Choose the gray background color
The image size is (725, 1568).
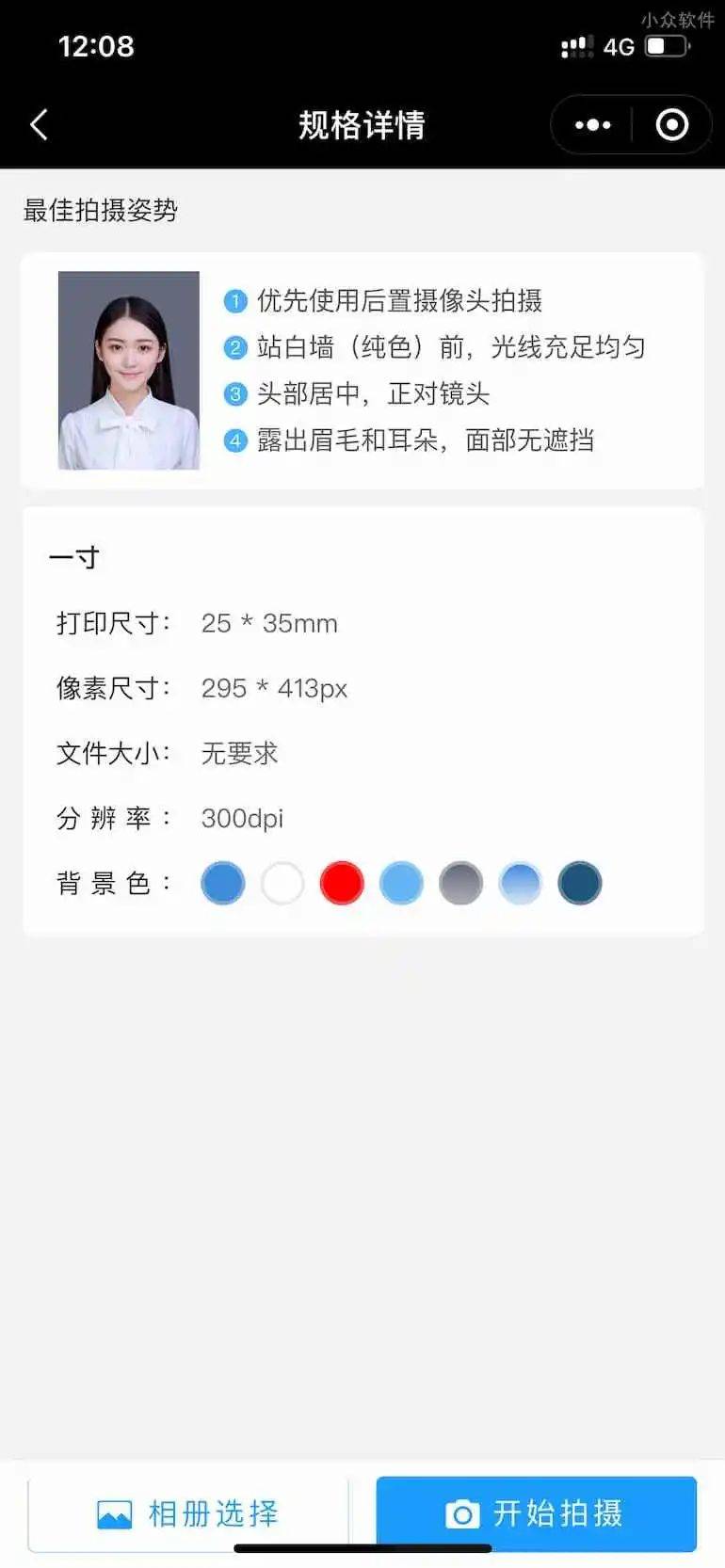pyautogui.click(x=460, y=884)
